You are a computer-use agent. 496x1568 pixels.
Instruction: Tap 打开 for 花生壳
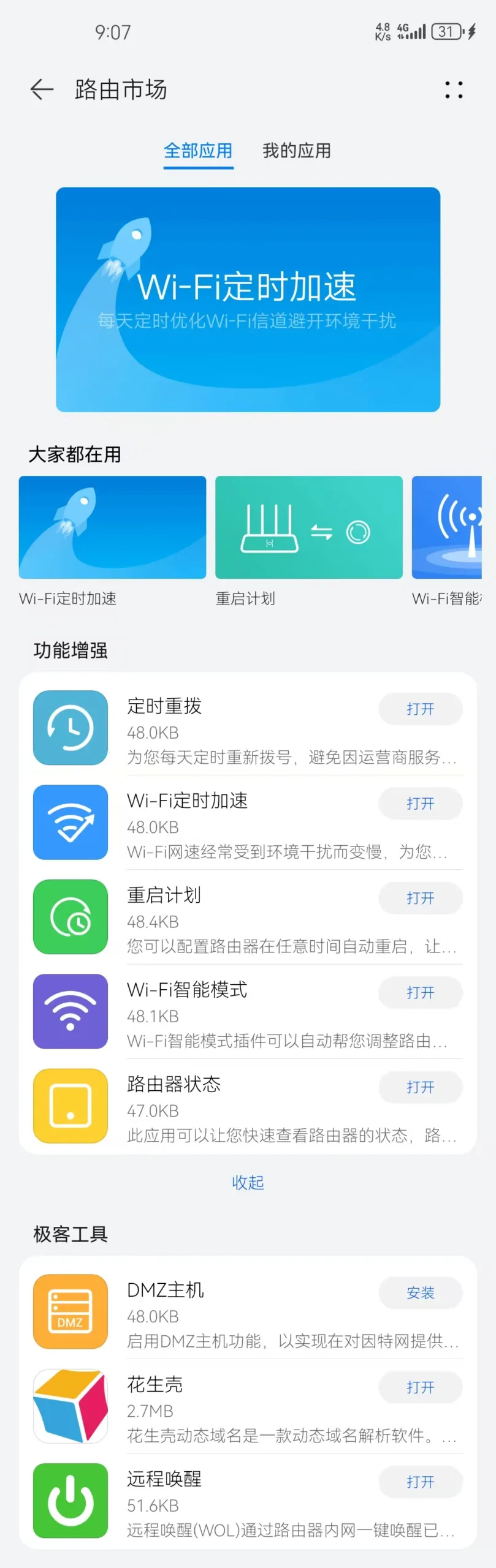coord(420,1387)
